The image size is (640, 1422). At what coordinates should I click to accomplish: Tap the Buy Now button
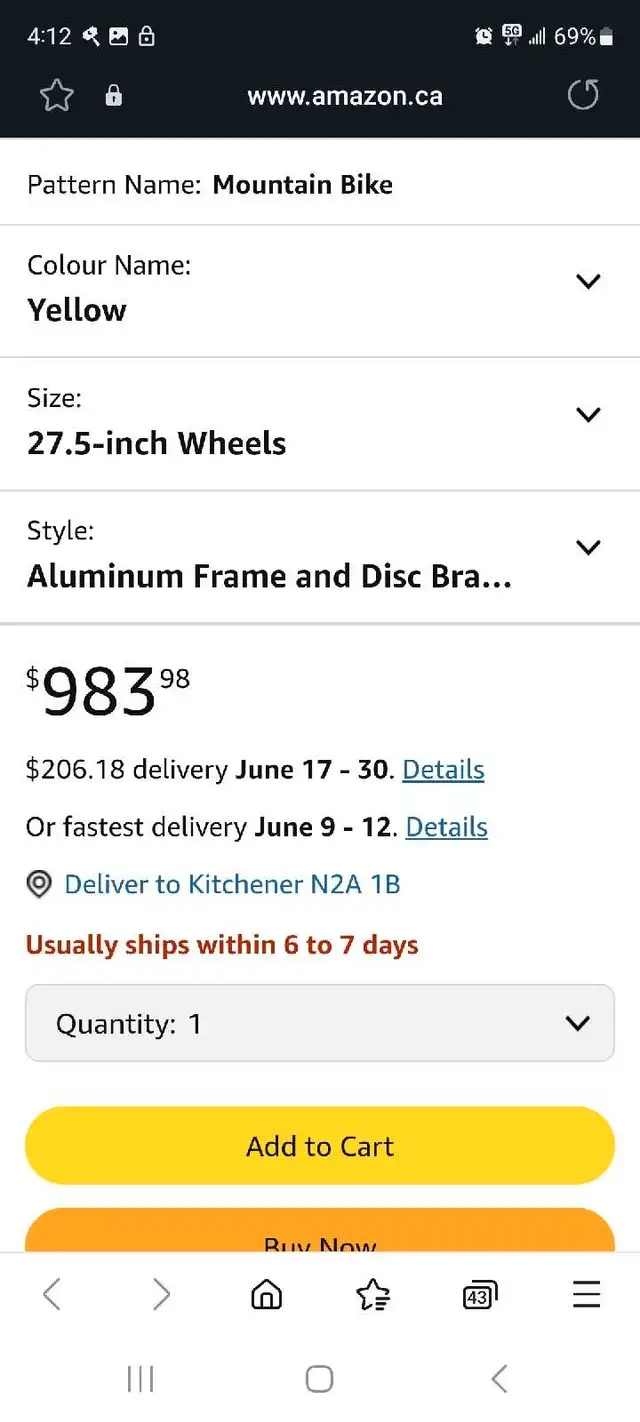click(320, 1230)
